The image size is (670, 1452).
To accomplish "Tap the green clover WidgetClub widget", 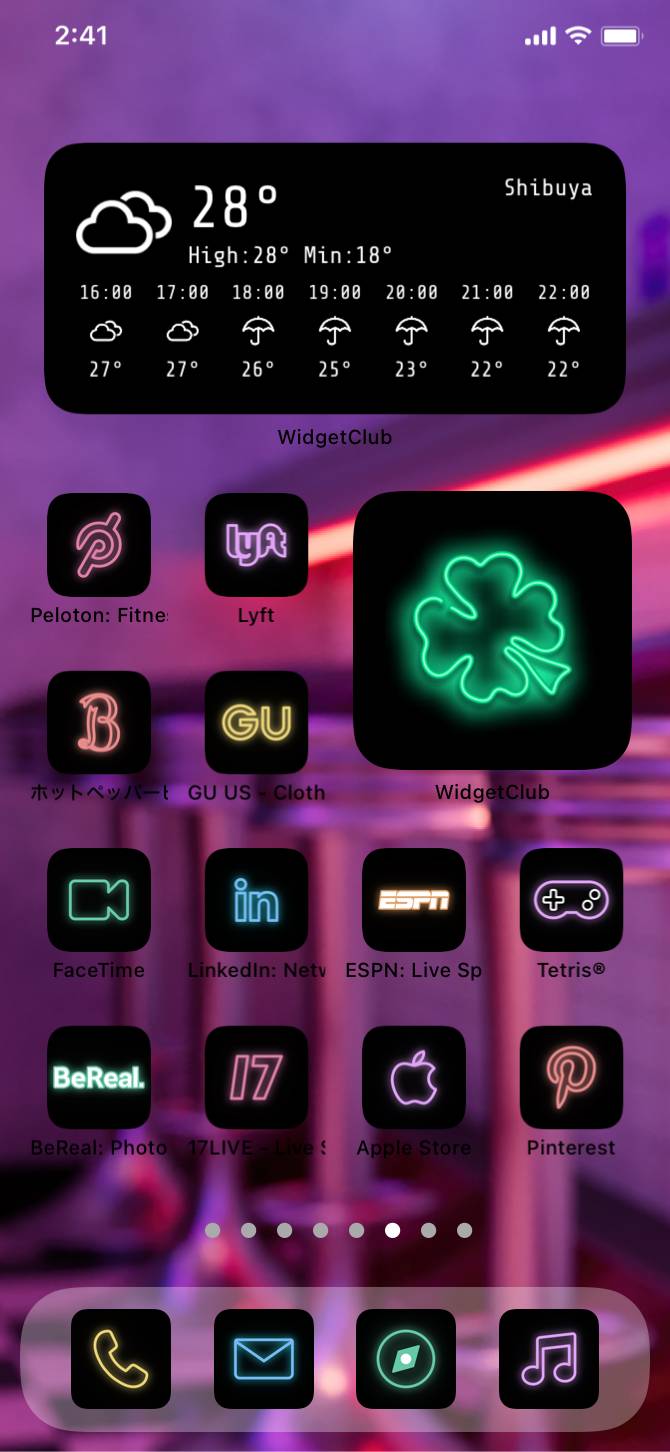I will pyautogui.click(x=493, y=630).
